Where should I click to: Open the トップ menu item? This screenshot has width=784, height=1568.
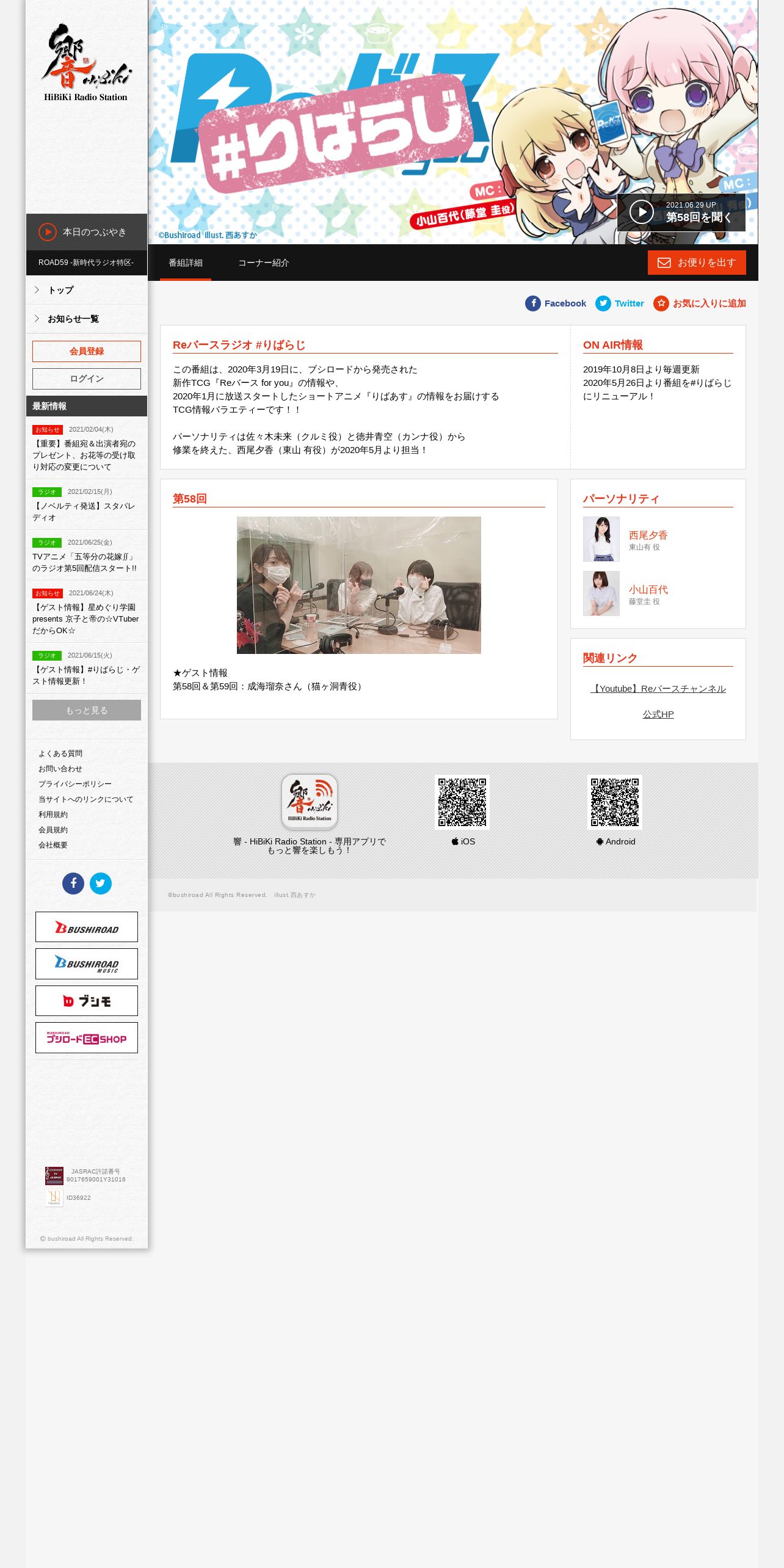(x=87, y=290)
